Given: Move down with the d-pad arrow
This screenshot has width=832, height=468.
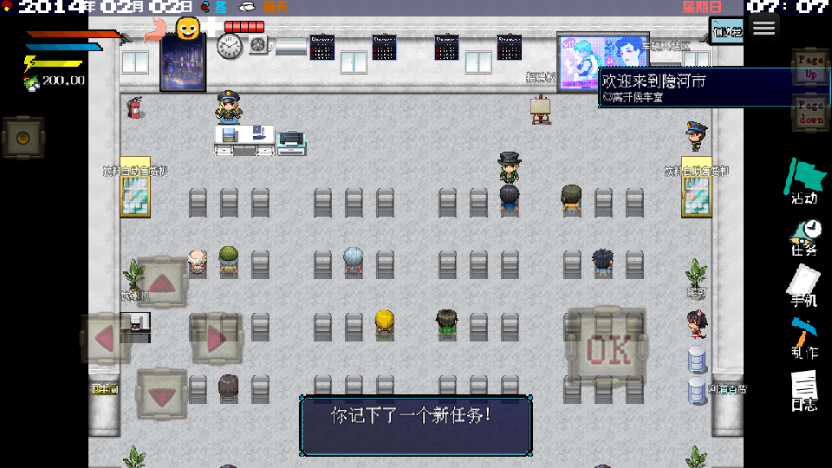Looking at the screenshot, I should (x=162, y=393).
